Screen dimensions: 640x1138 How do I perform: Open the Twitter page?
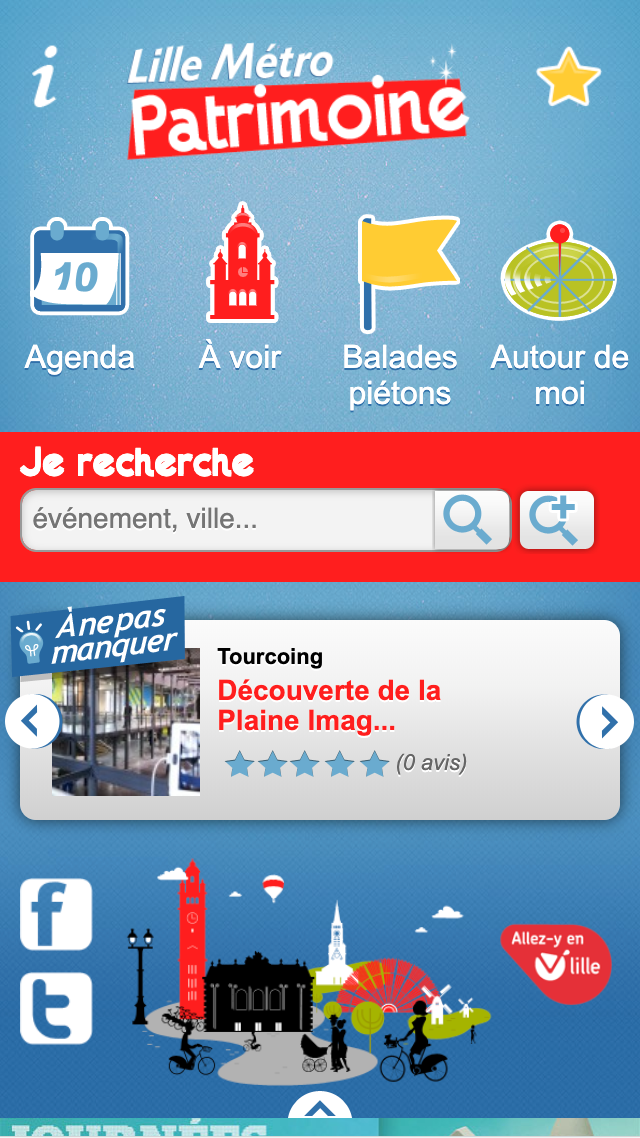point(56,1008)
